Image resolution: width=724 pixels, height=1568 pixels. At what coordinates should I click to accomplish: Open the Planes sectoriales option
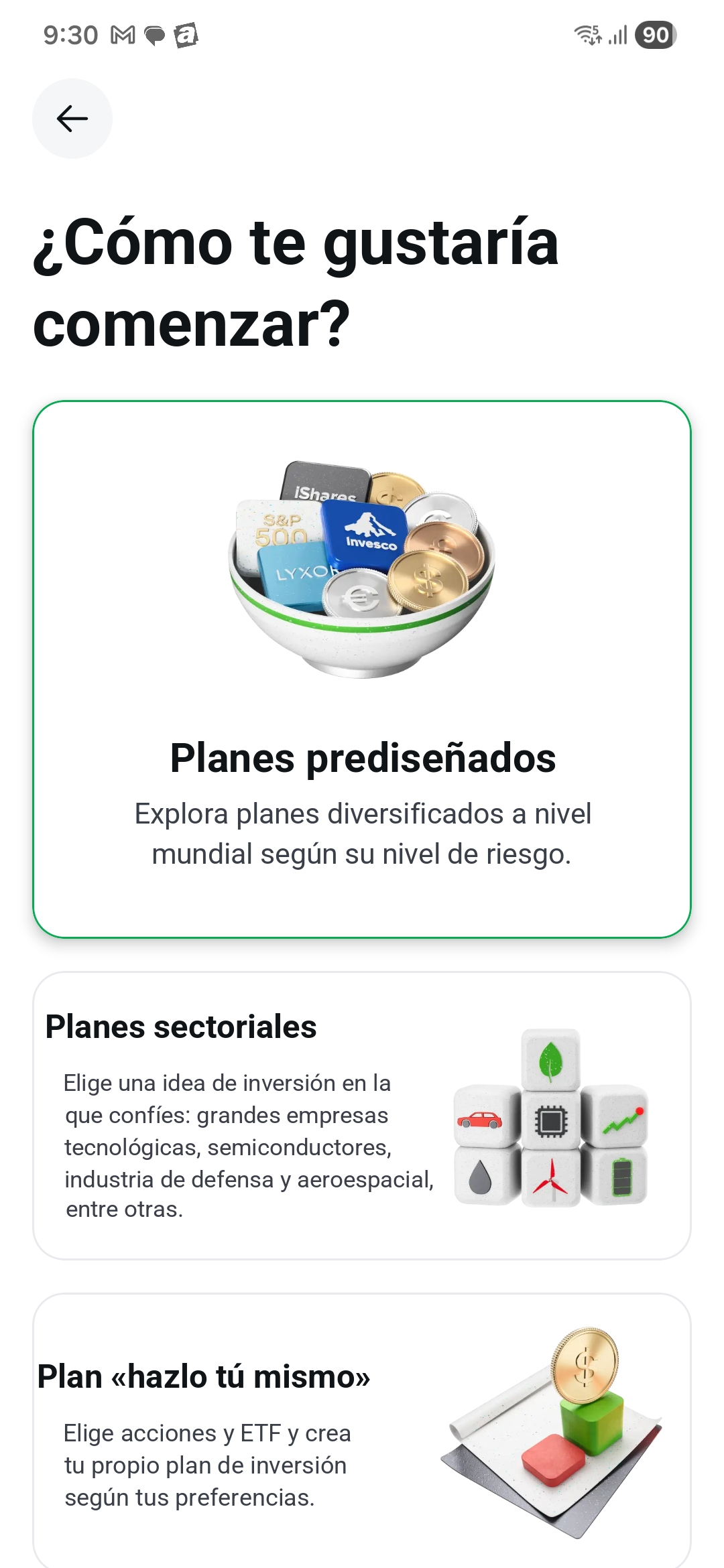pos(362,1115)
